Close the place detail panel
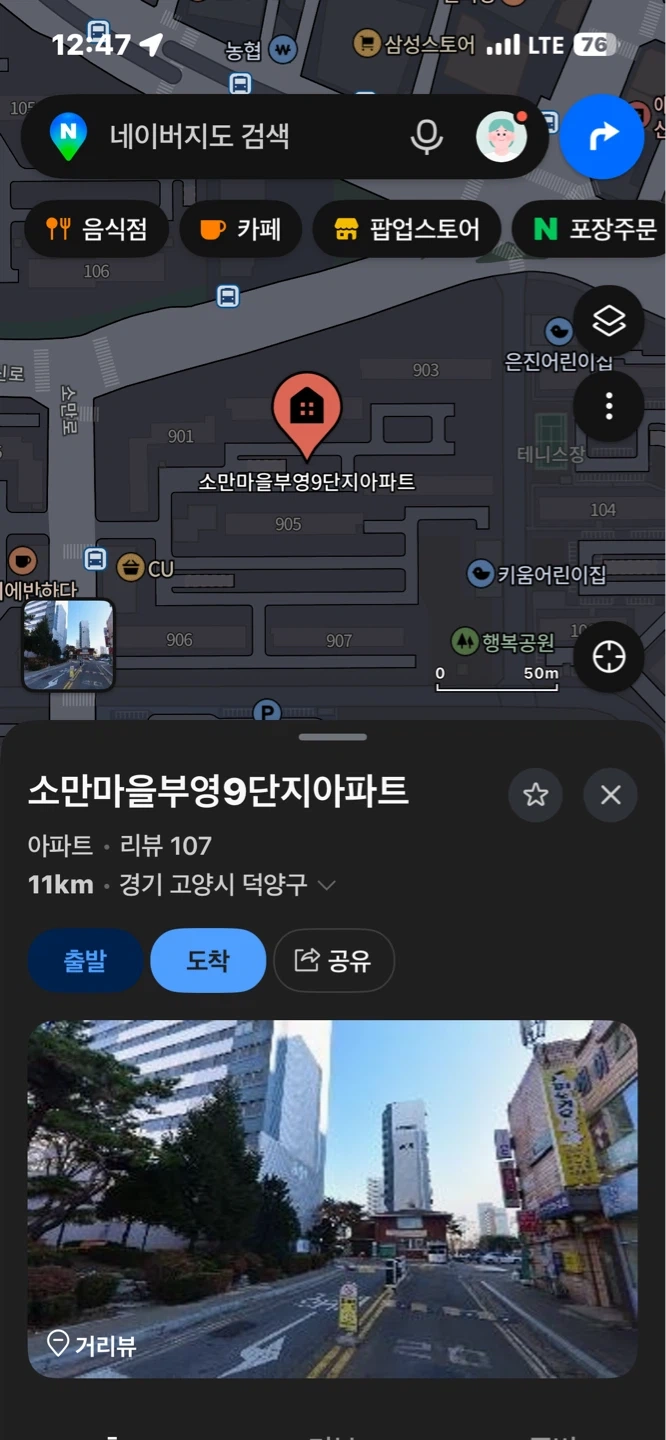Image resolution: width=666 pixels, height=1440 pixels. (611, 795)
